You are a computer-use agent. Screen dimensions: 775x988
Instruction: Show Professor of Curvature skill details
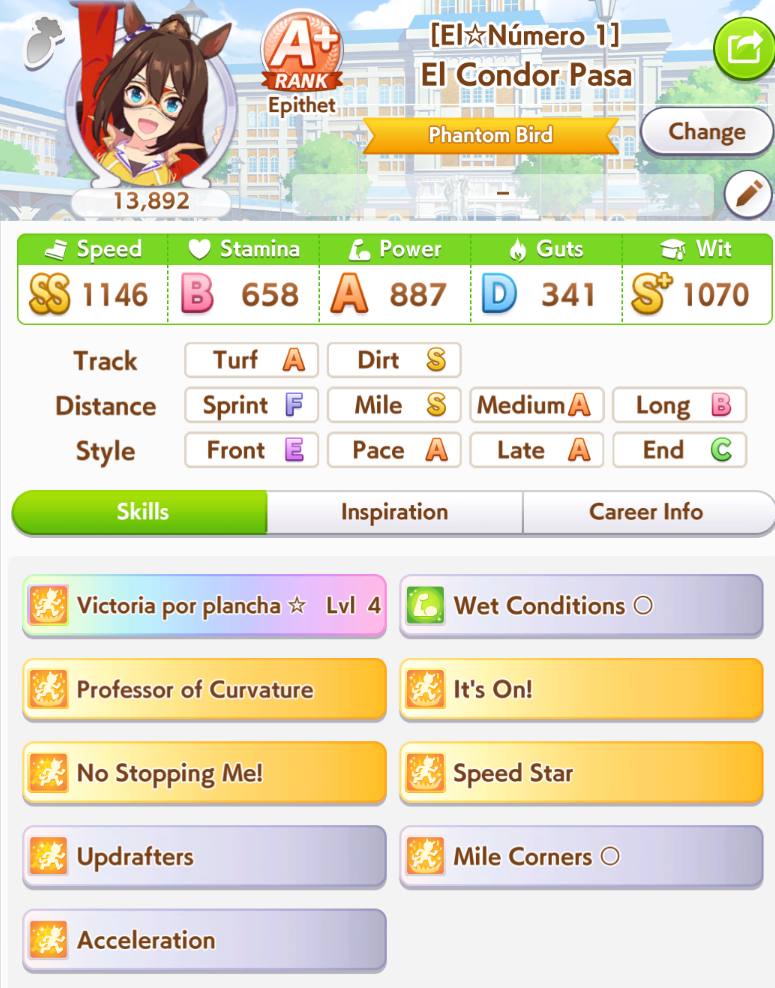[204, 690]
